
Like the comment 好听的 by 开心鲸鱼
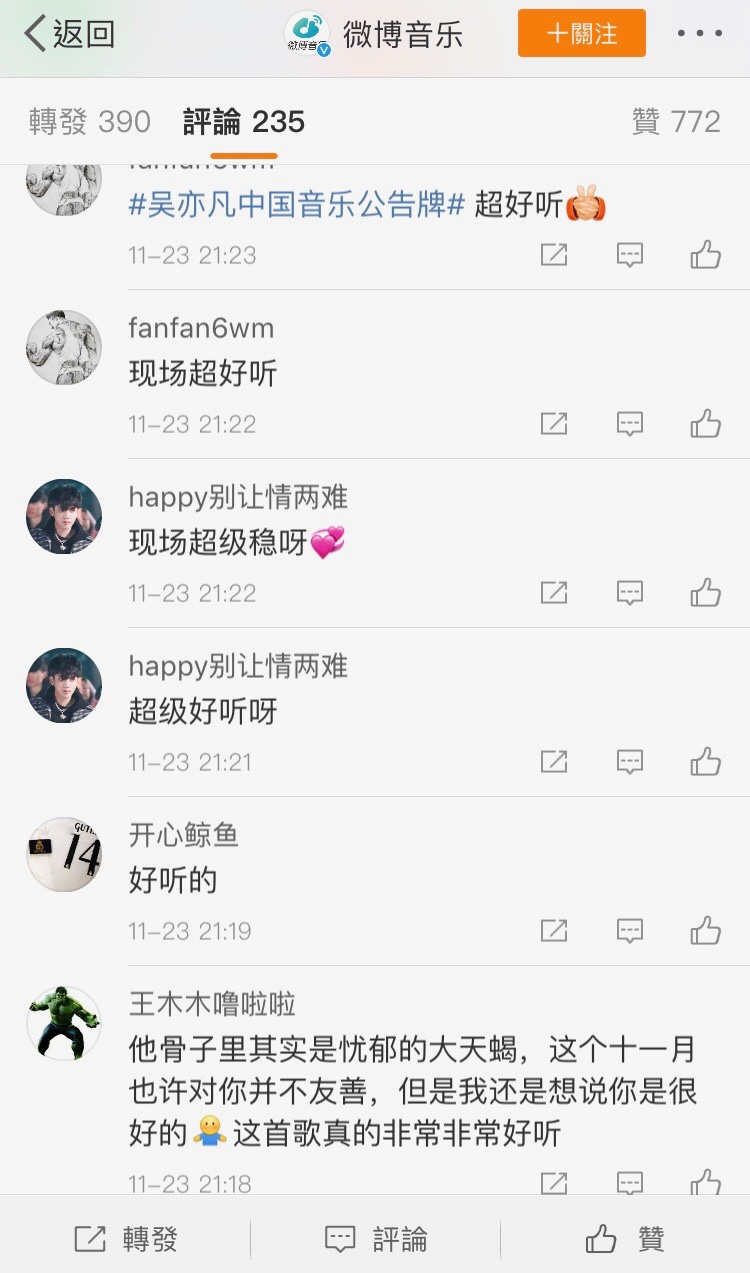pos(706,931)
